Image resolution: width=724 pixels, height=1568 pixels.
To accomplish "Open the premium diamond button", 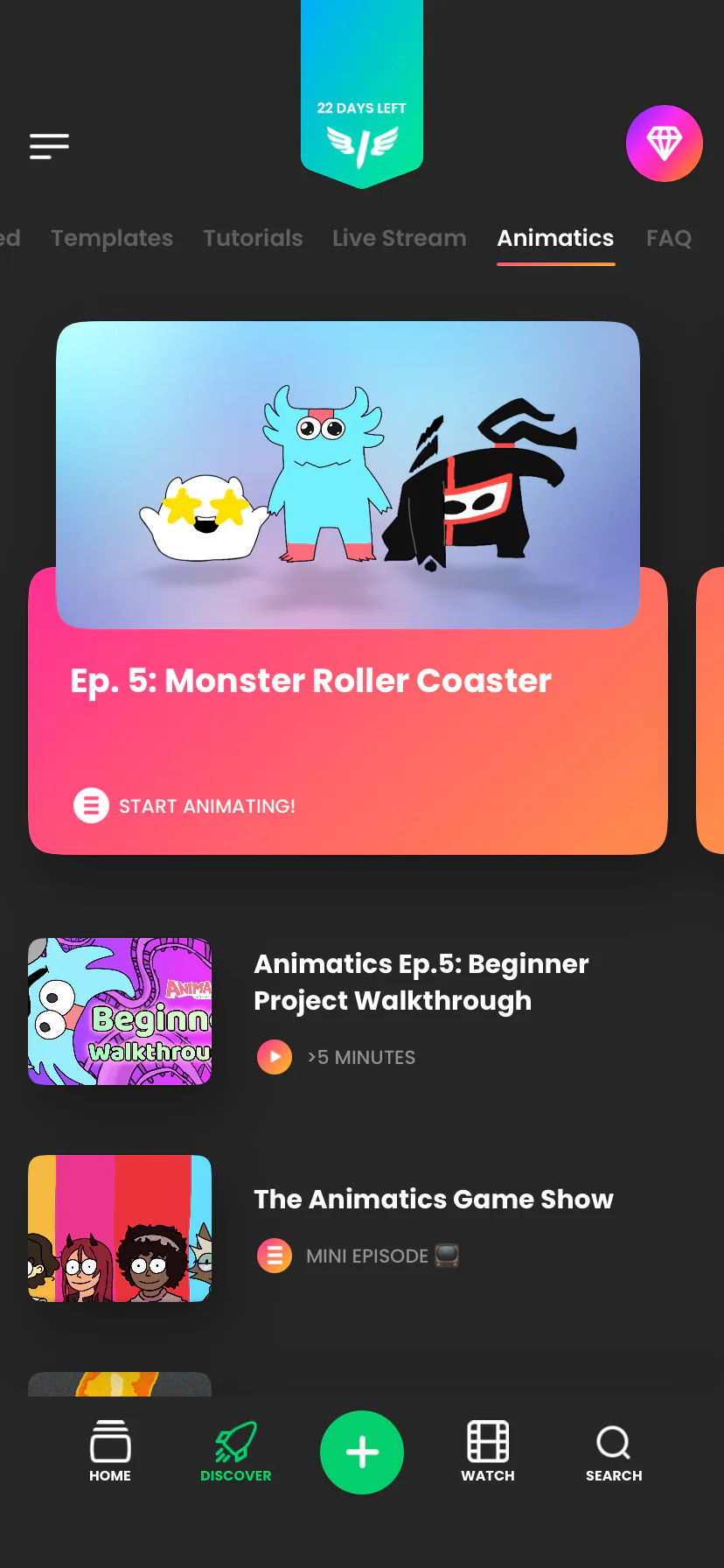I will 664,143.
